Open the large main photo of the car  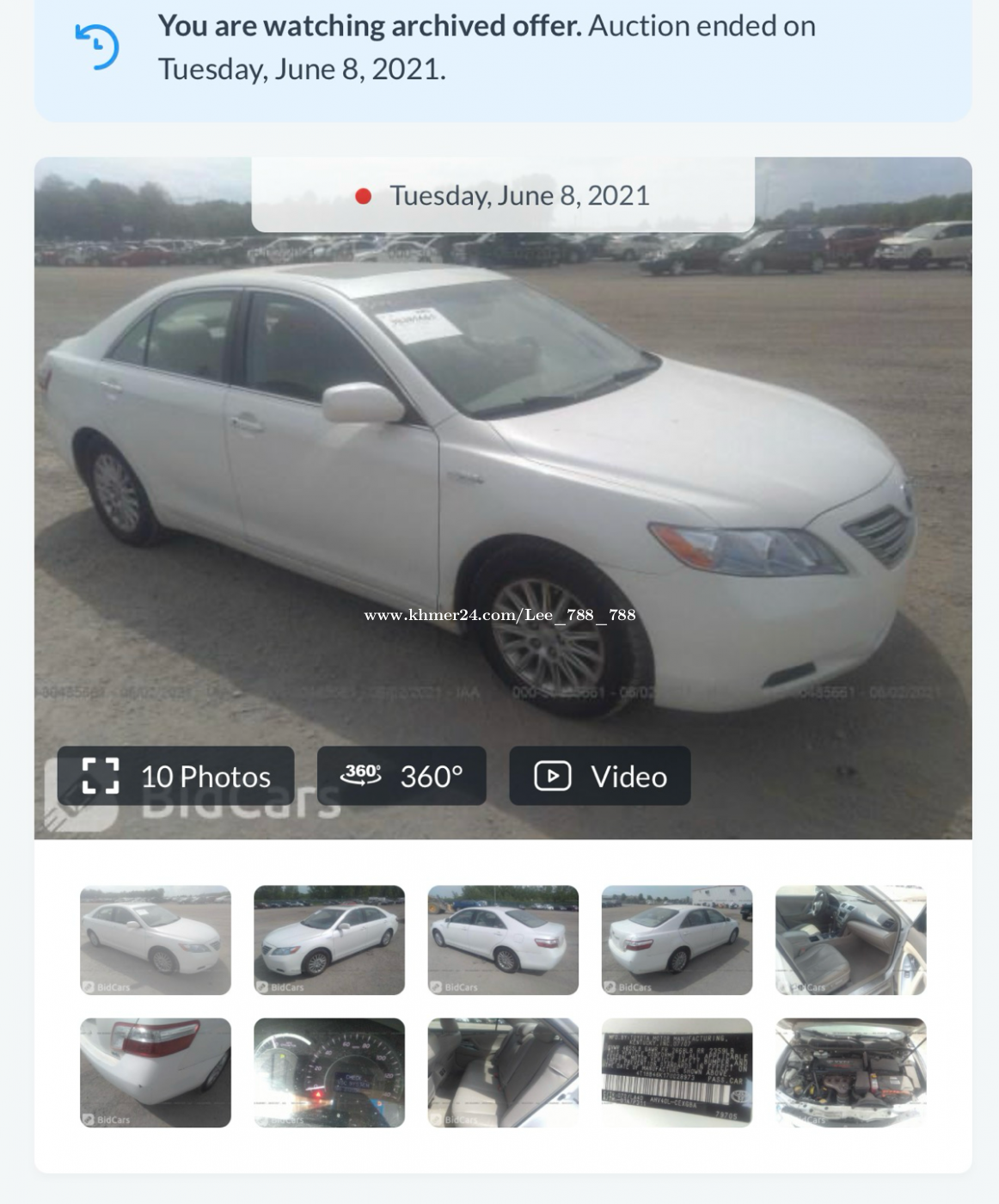click(x=503, y=482)
